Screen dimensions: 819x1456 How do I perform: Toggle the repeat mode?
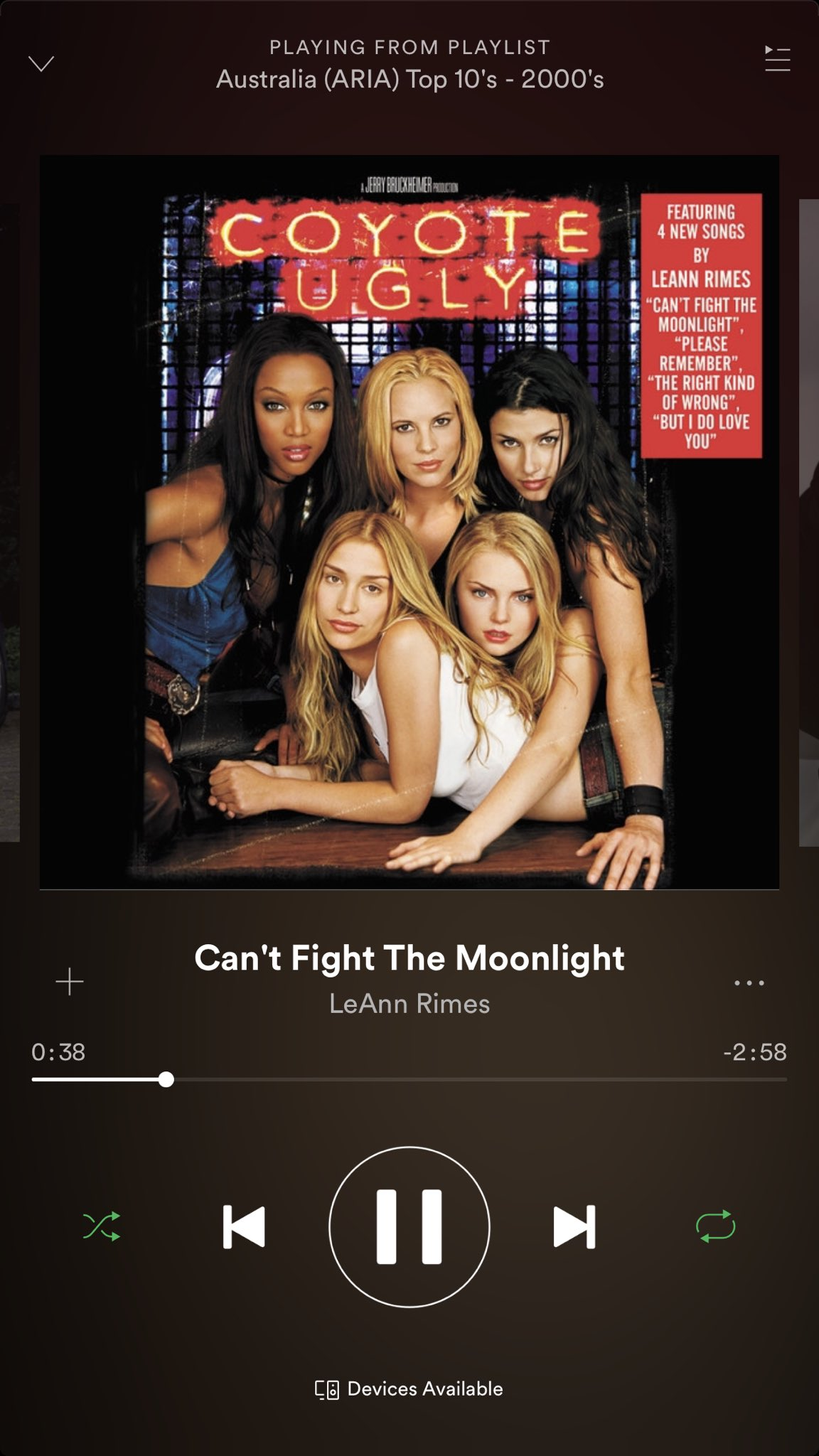[x=716, y=1226]
